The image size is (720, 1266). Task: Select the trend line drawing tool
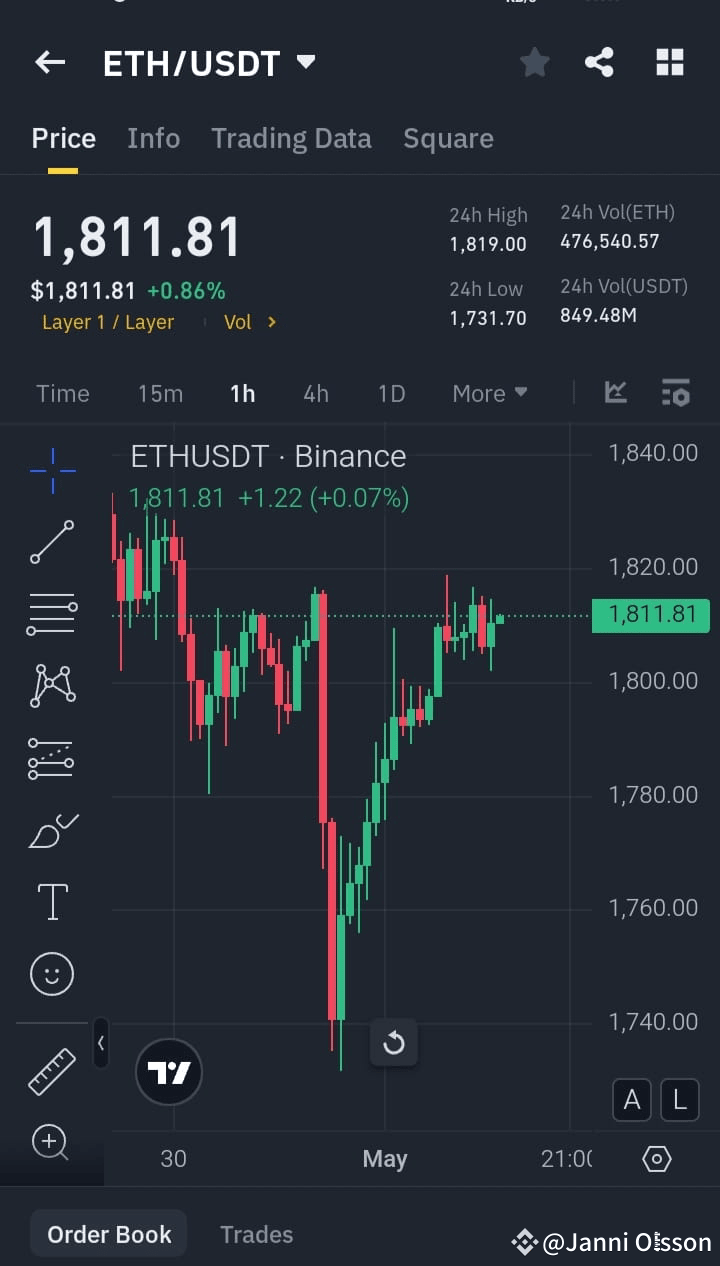point(52,540)
